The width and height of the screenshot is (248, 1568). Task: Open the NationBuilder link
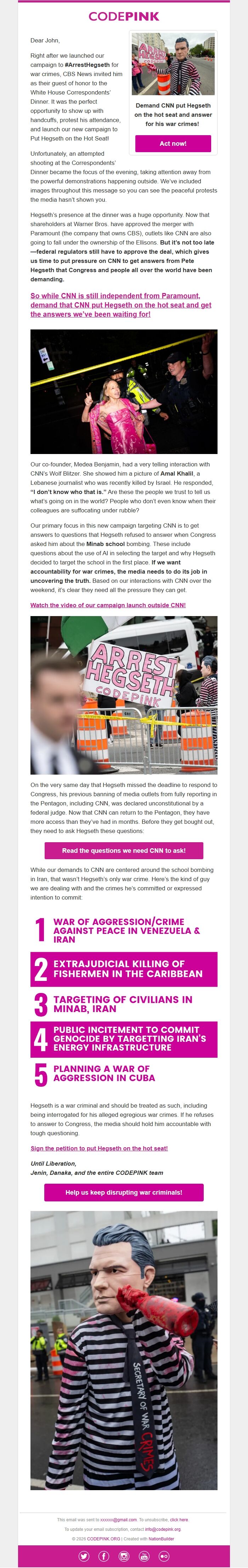tap(161, 1539)
